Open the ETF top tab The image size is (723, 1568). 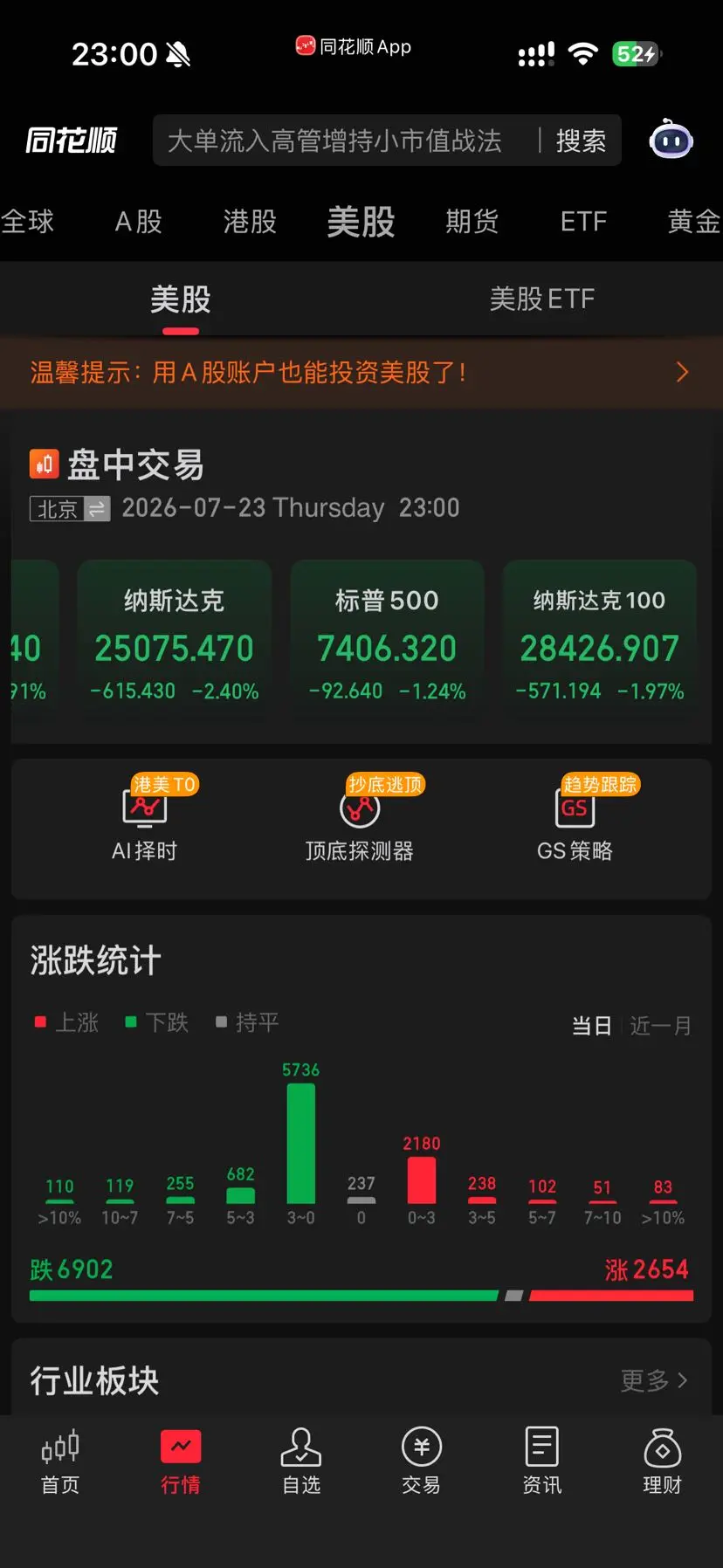pos(583,222)
